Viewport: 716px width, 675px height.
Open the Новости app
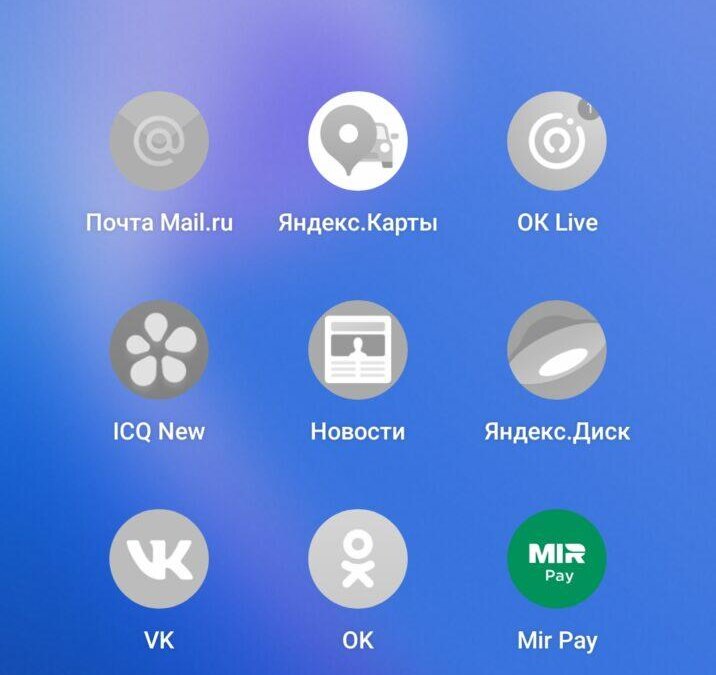pyautogui.click(x=358, y=350)
